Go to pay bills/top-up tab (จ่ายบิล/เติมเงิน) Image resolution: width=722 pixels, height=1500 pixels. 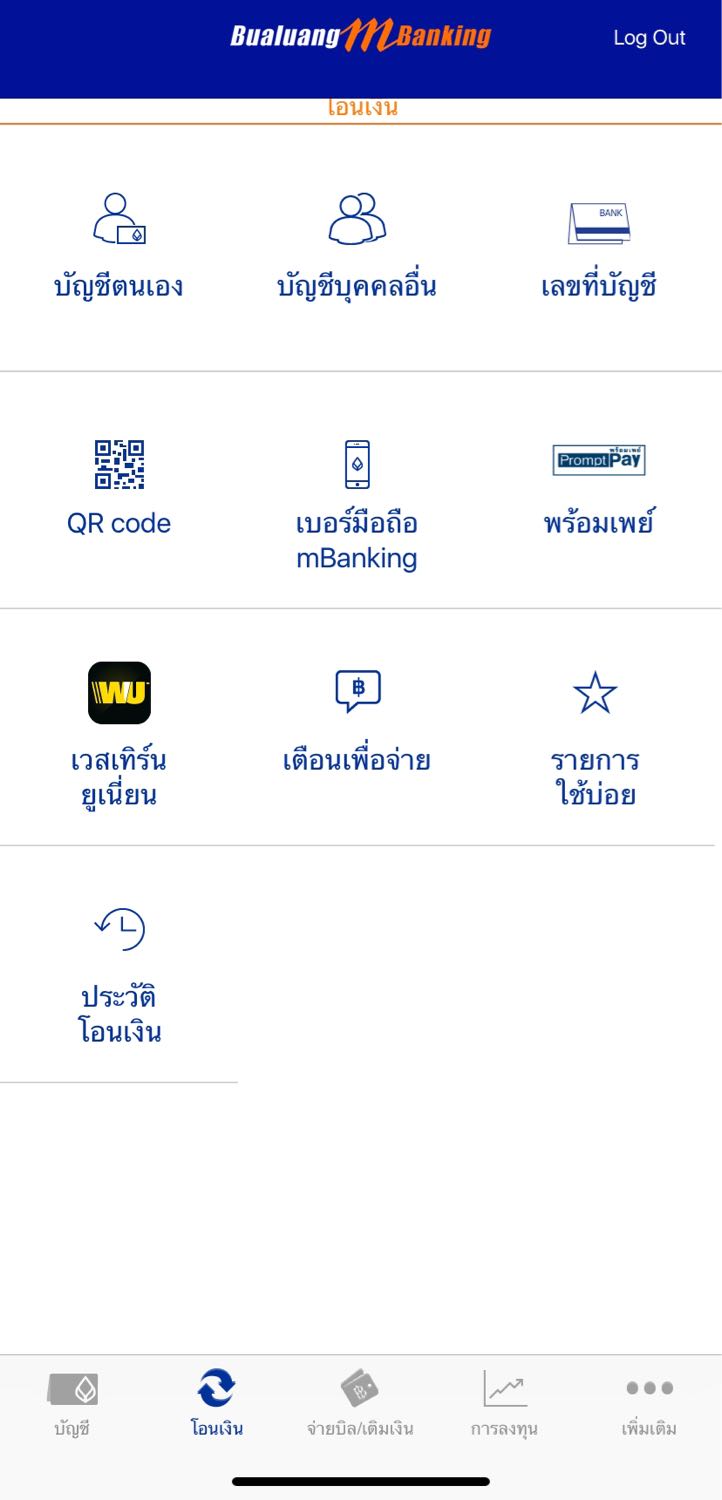(360, 1403)
